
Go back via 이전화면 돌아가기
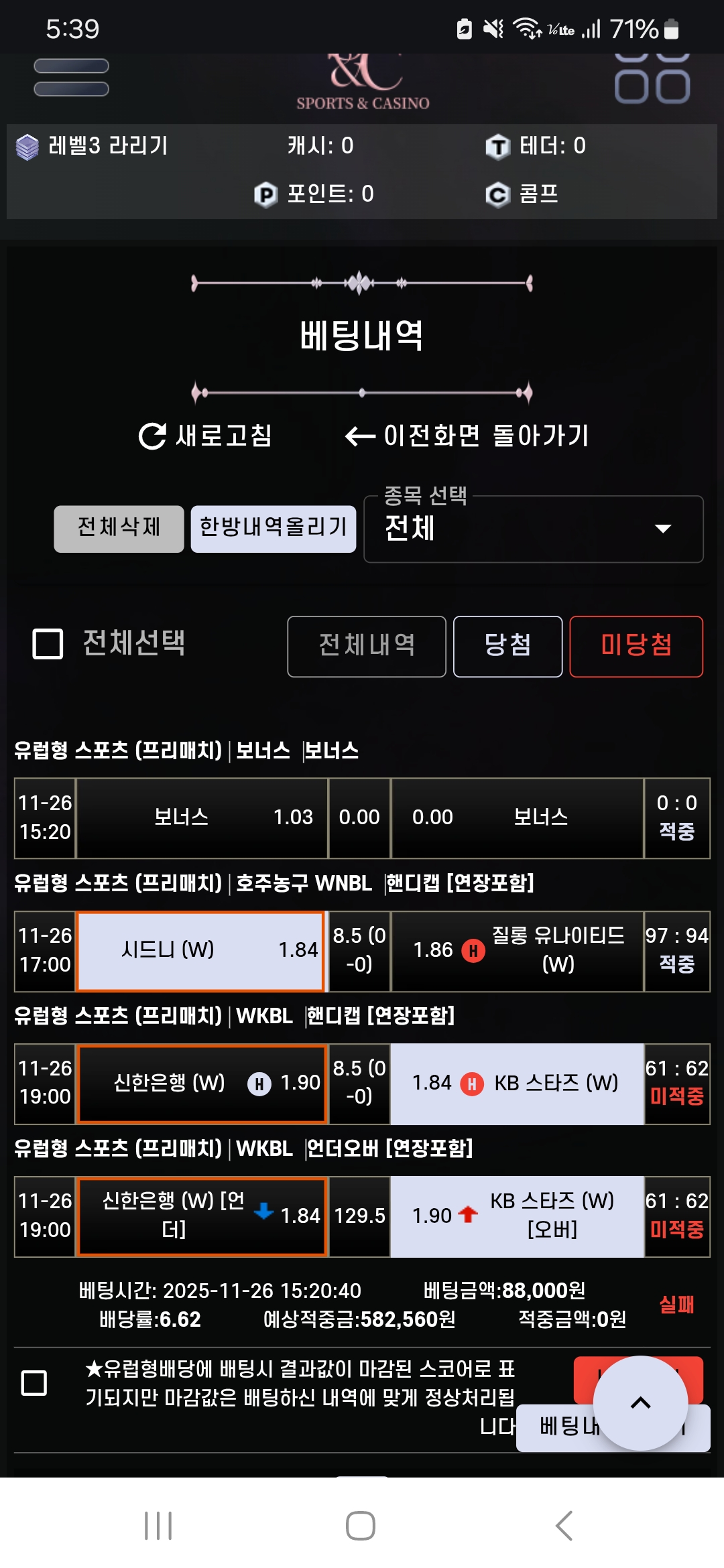tap(467, 436)
